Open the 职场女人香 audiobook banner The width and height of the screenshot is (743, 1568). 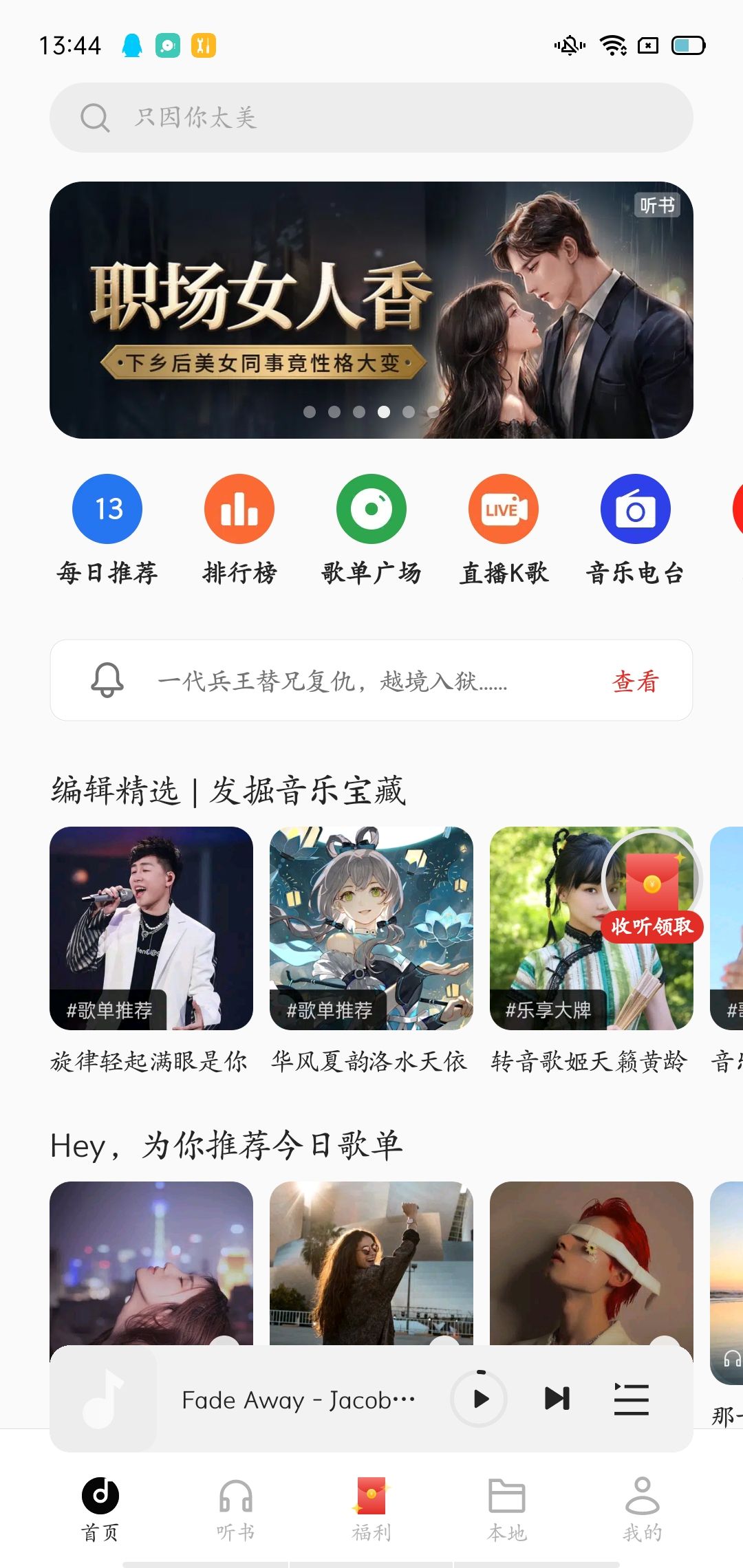pos(371,309)
